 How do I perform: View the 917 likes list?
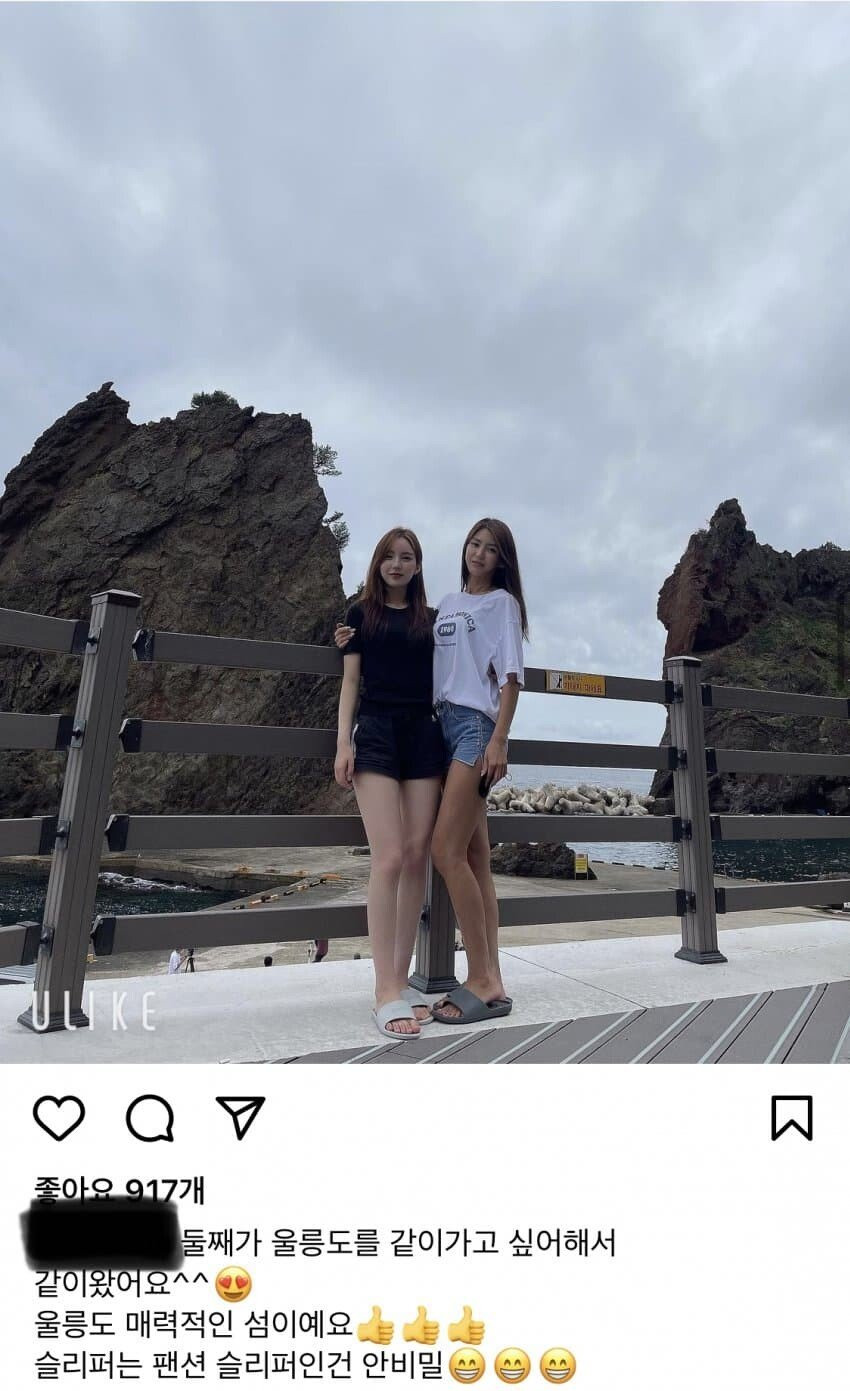pyautogui.click(x=119, y=1190)
